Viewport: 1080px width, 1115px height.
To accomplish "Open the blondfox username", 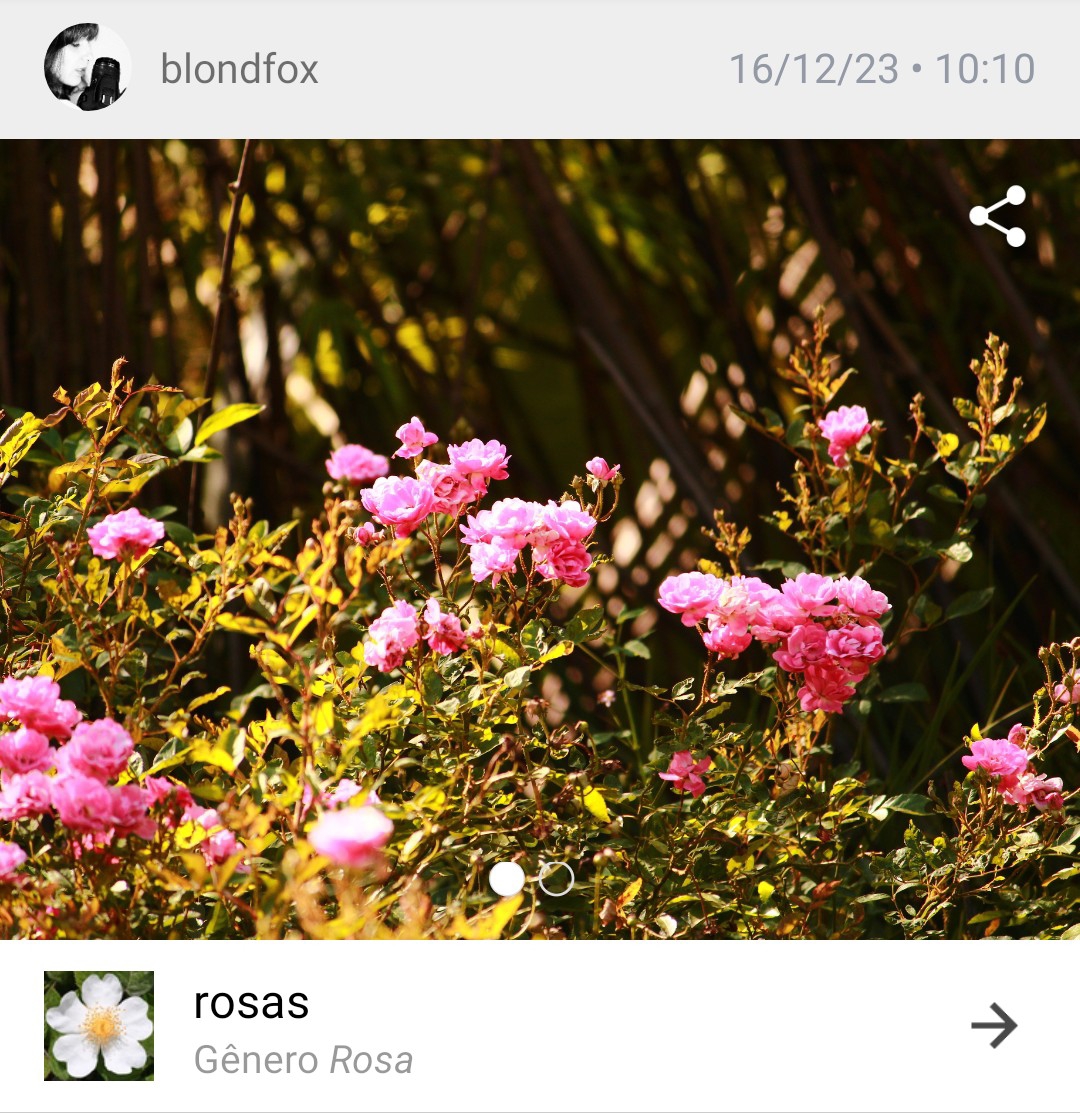I will click(240, 69).
